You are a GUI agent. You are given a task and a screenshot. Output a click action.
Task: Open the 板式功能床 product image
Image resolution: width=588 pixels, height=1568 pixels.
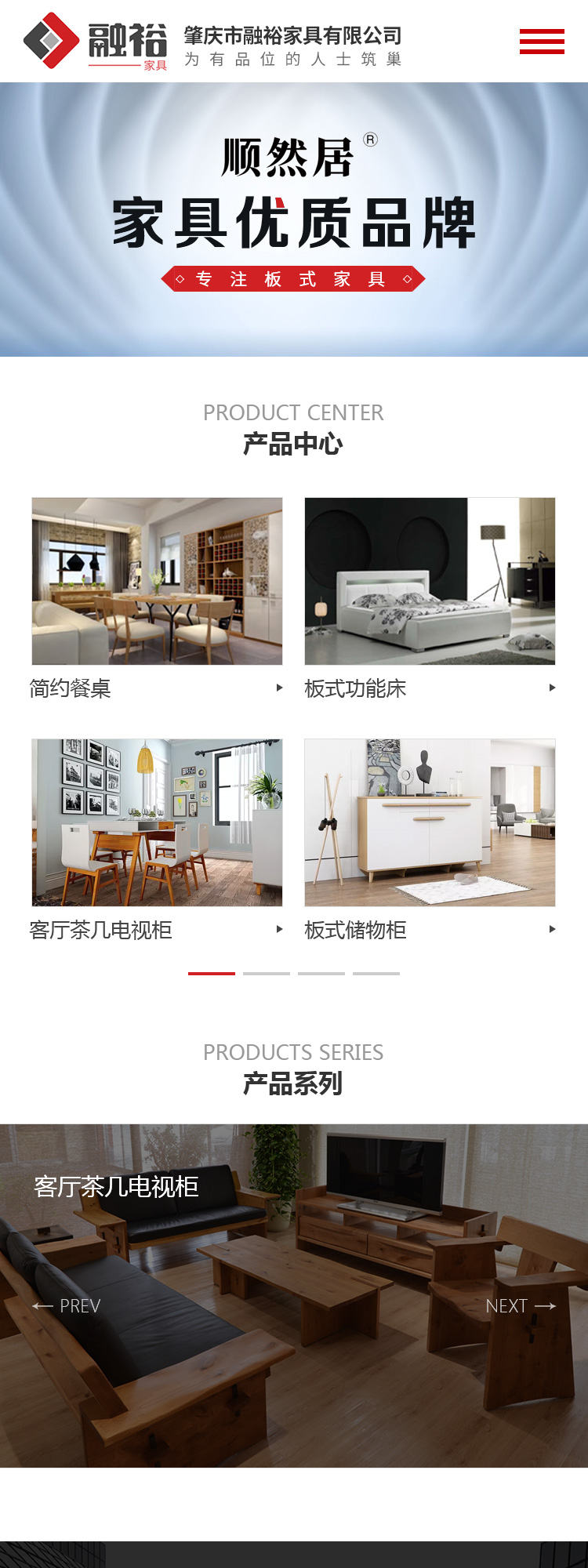430,581
